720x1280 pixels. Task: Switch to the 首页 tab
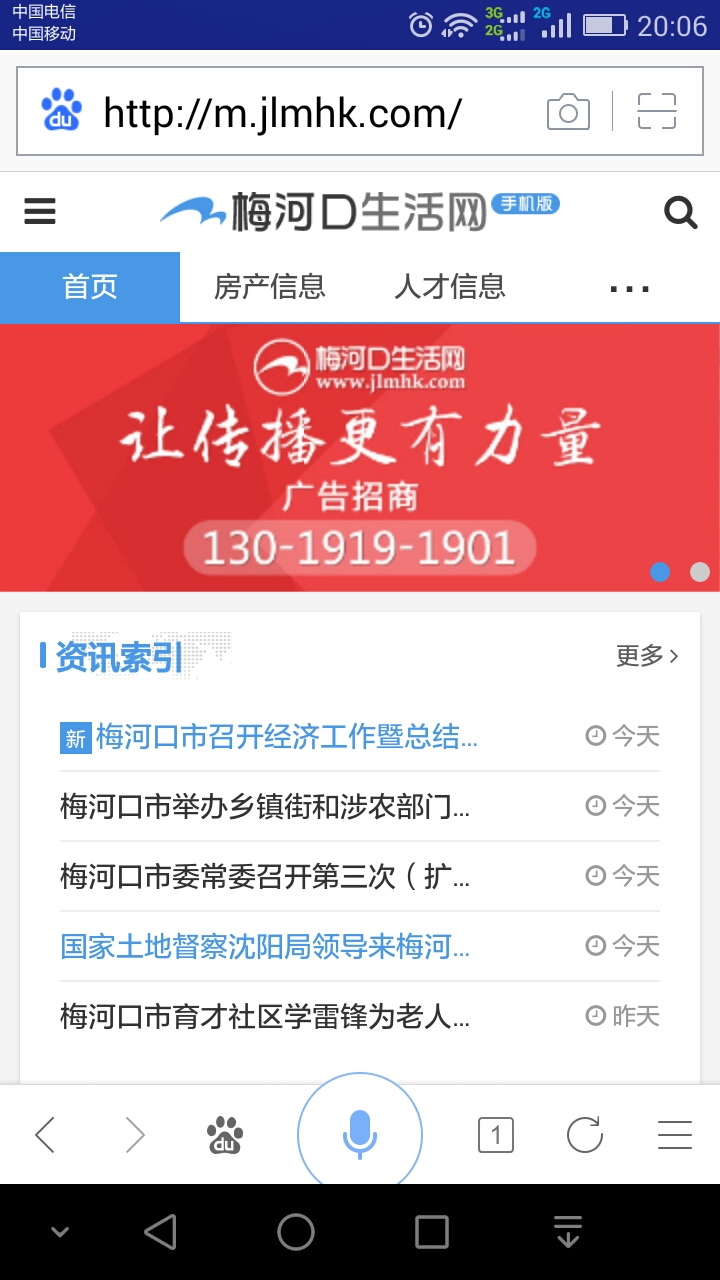pyautogui.click(x=90, y=287)
